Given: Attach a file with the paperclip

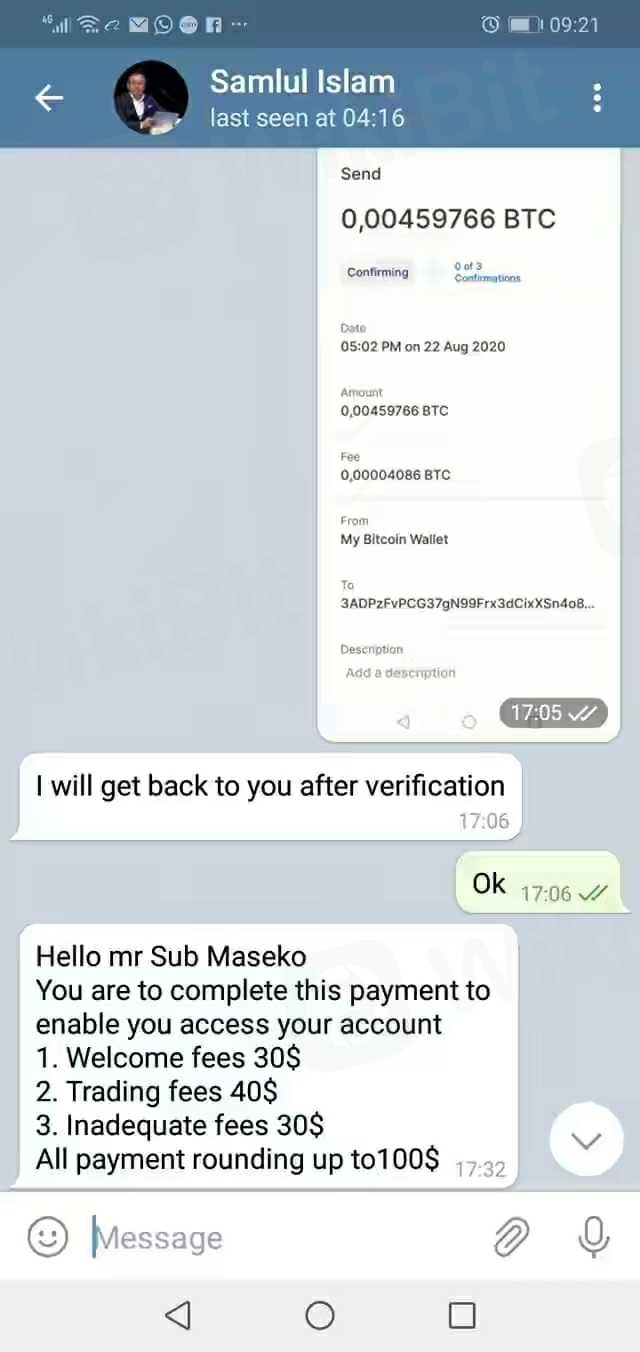Looking at the screenshot, I should pos(511,1238).
